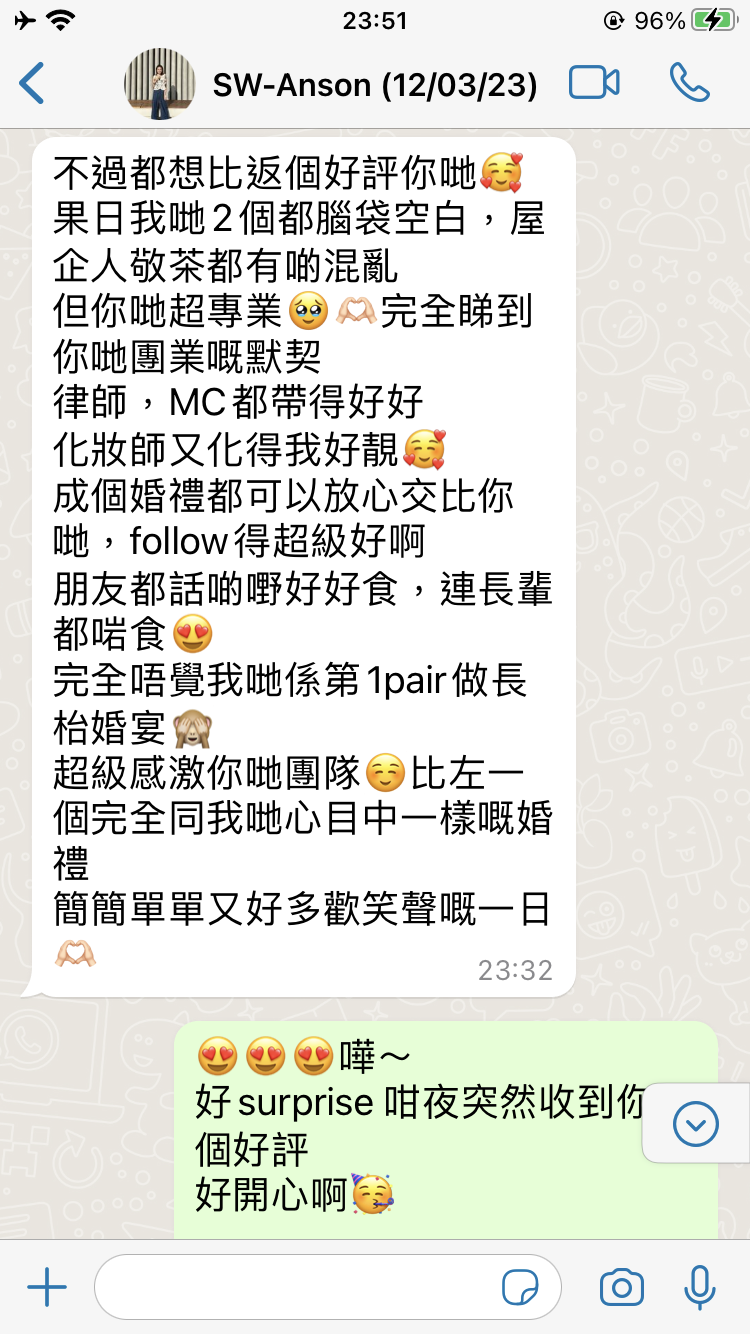The image size is (750, 1334).
Task: Jump to the latest message
Action: pyautogui.click(x=695, y=1125)
